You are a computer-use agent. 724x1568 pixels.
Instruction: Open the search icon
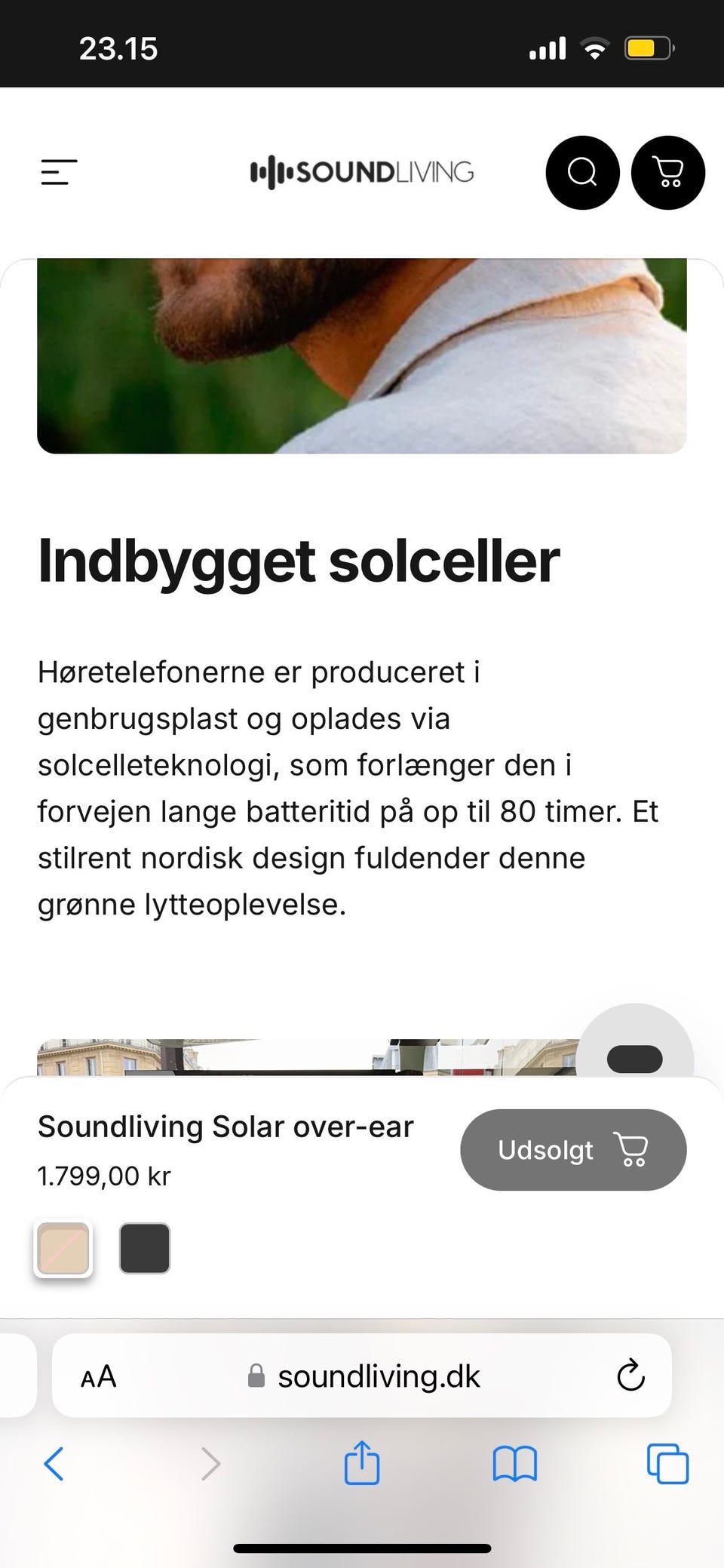pyautogui.click(x=582, y=172)
